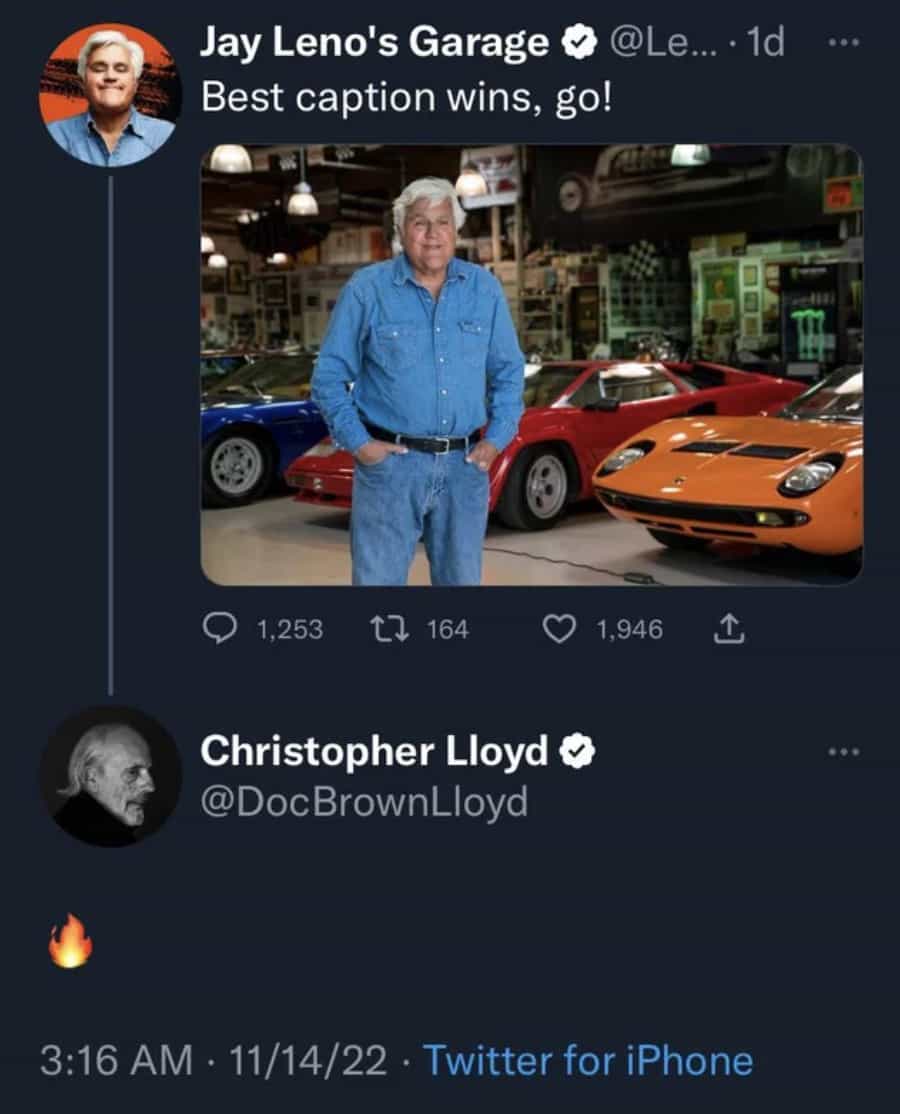Viewport: 900px width, 1114px height.
Task: Open Christopher Lloyd's profile picture
Action: point(110,776)
